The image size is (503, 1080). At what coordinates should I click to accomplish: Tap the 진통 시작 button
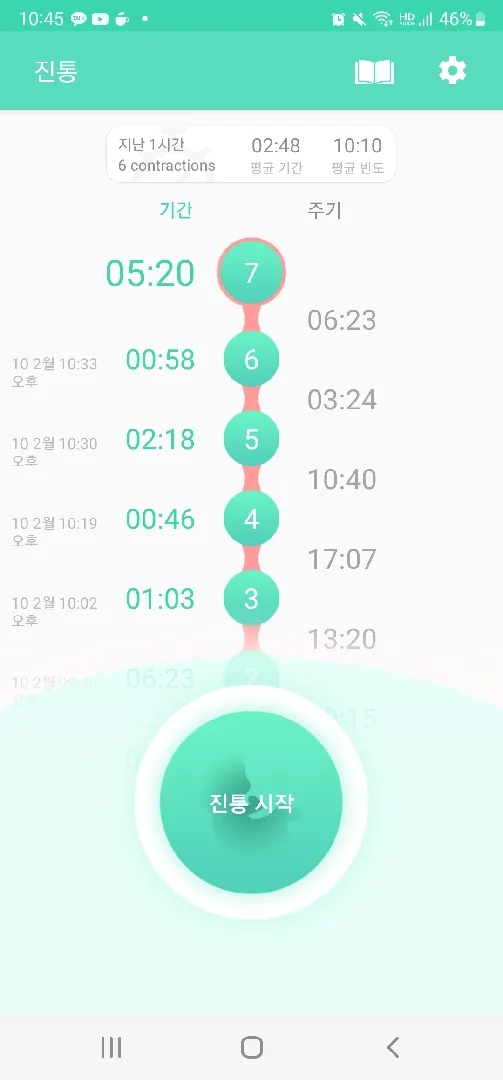coord(252,803)
